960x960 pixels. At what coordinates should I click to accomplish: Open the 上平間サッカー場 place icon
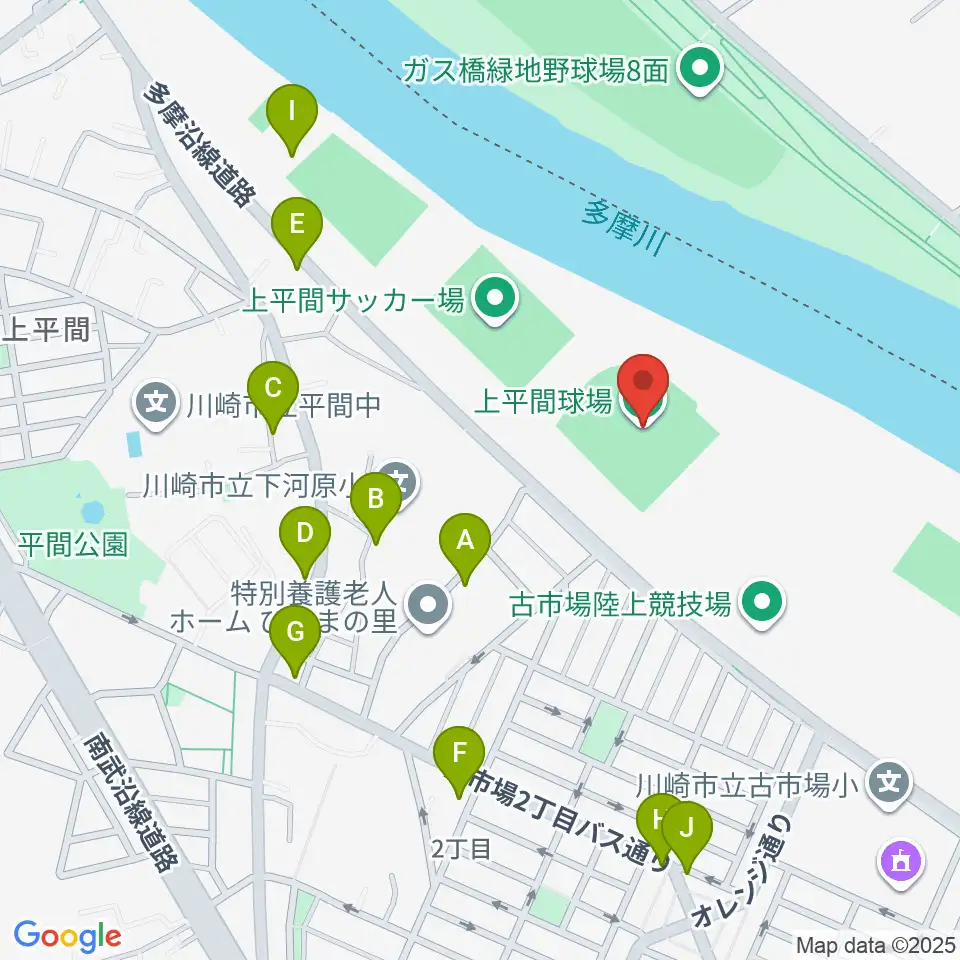(x=494, y=298)
